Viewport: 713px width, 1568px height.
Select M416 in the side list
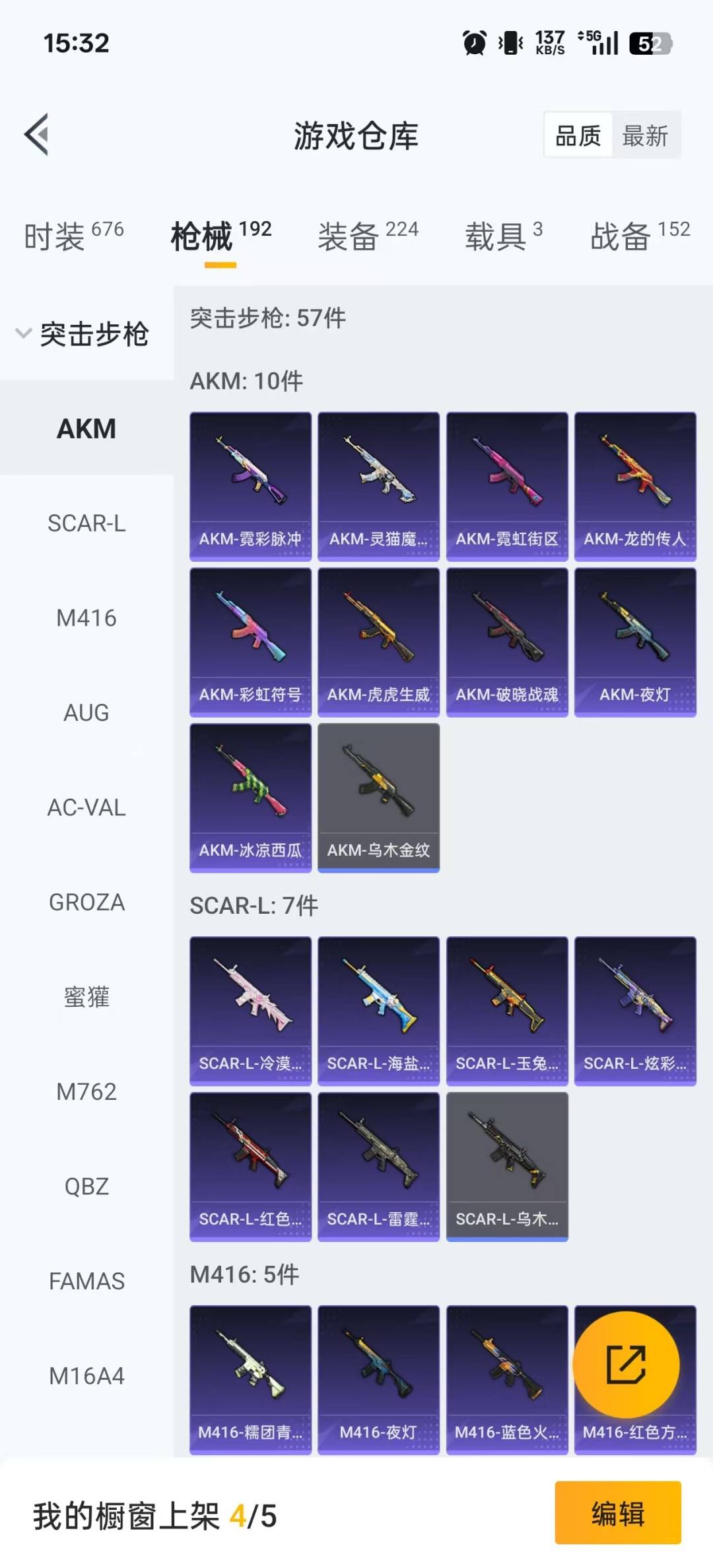(x=86, y=618)
